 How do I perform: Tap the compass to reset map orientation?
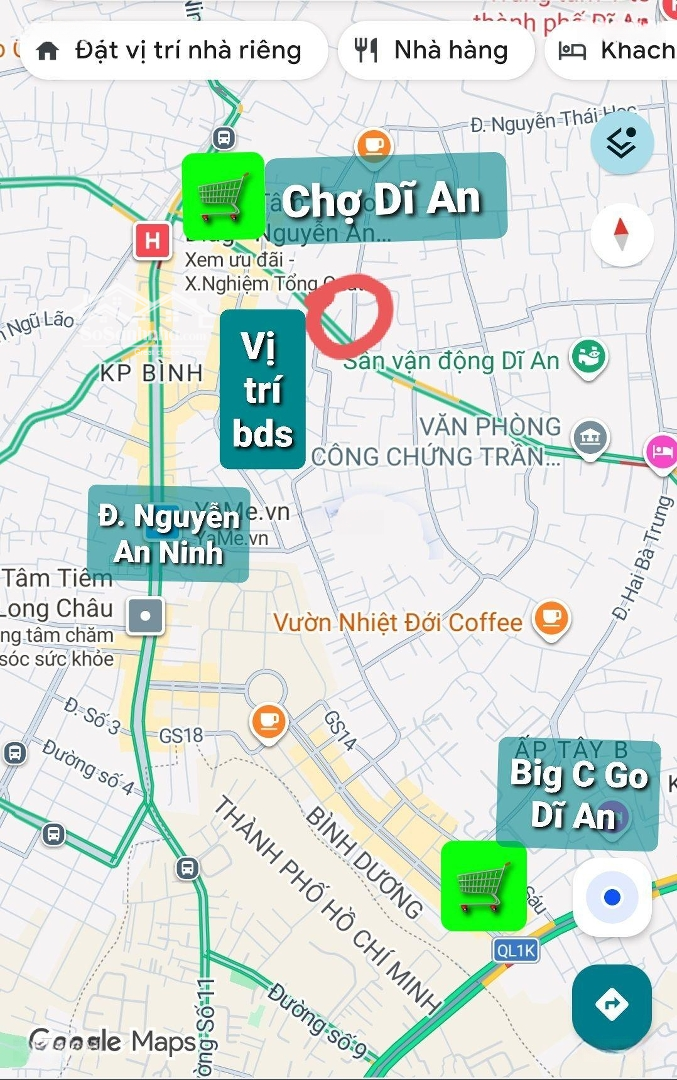pos(621,234)
